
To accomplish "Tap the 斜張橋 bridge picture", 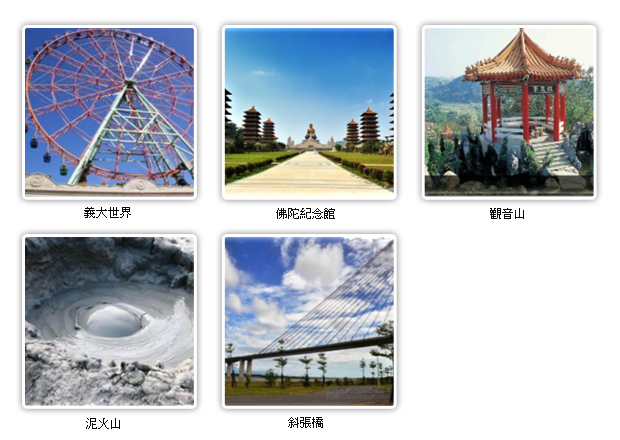I will (x=309, y=321).
